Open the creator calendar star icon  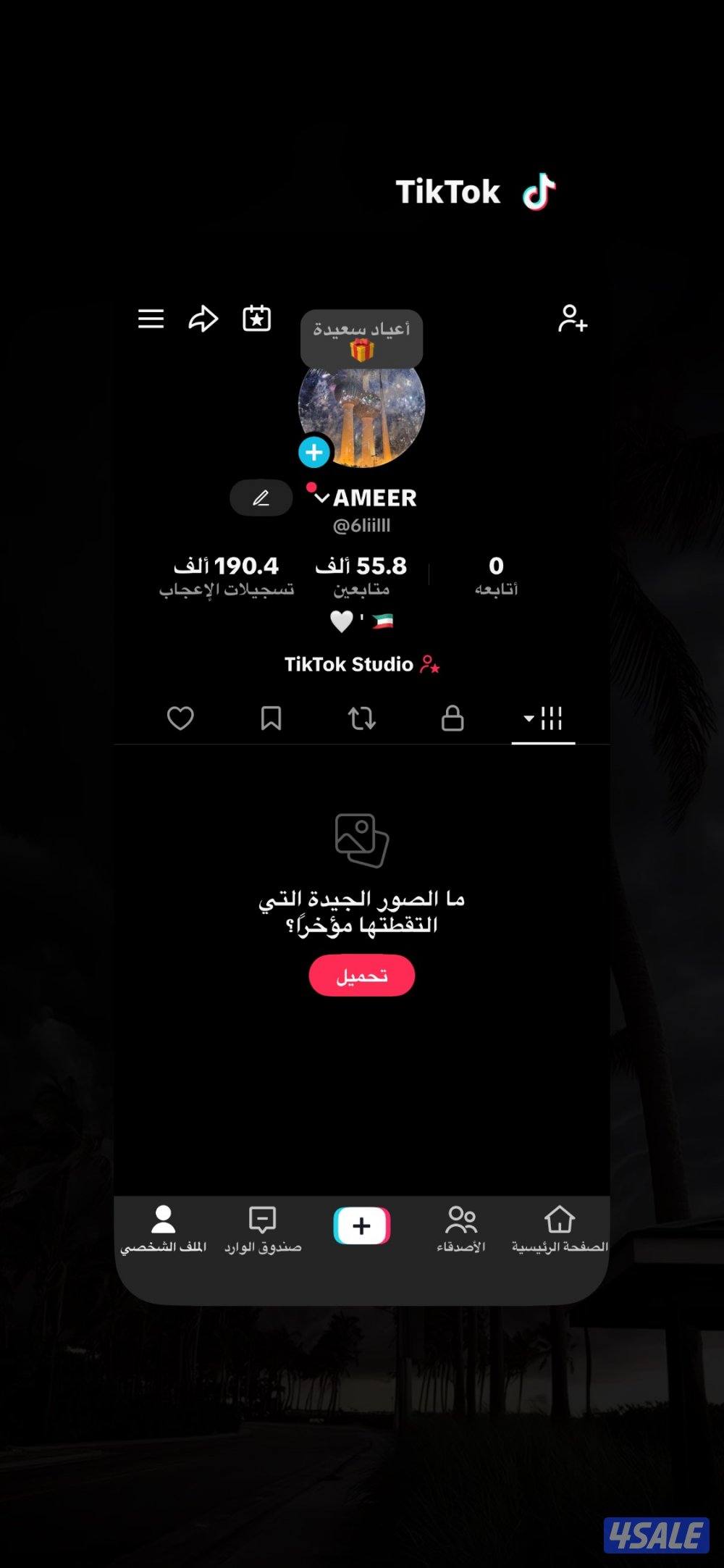256,319
